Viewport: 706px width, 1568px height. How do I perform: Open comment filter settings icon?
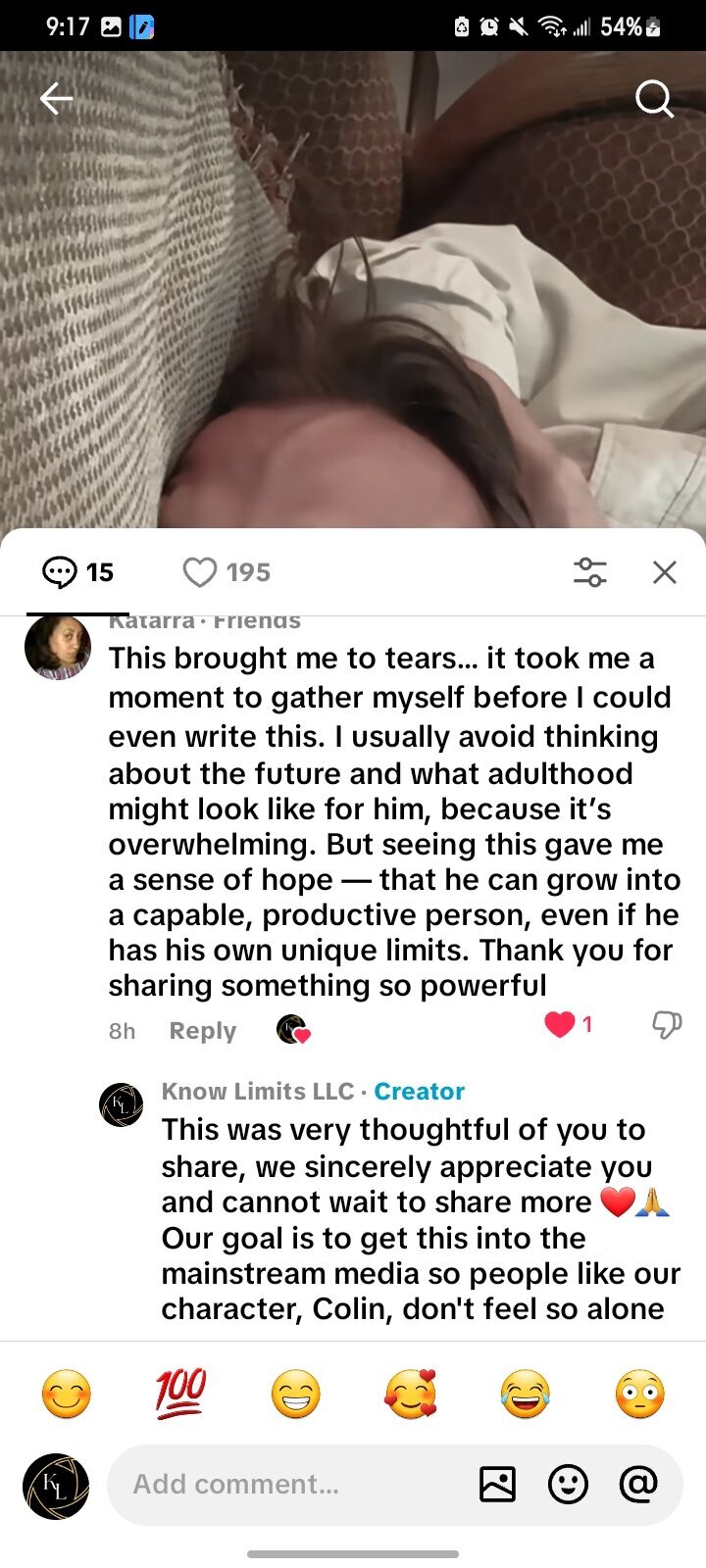(589, 571)
